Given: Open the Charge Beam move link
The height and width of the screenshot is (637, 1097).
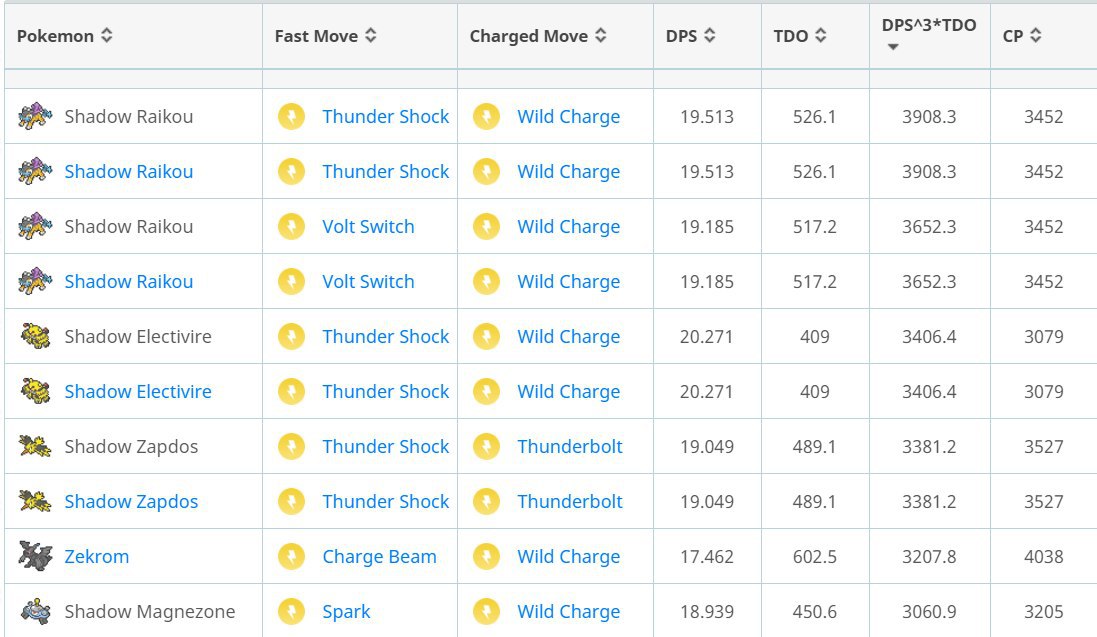Looking at the screenshot, I should (379, 557).
